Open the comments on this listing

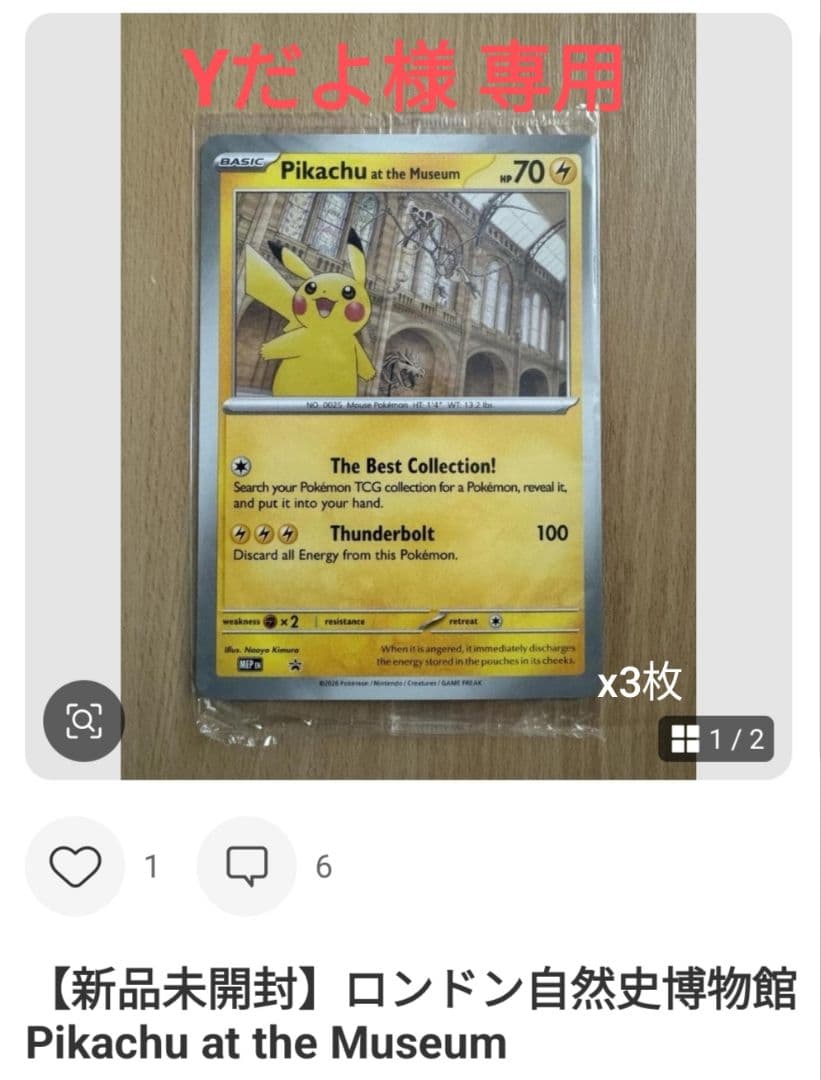pos(247,866)
